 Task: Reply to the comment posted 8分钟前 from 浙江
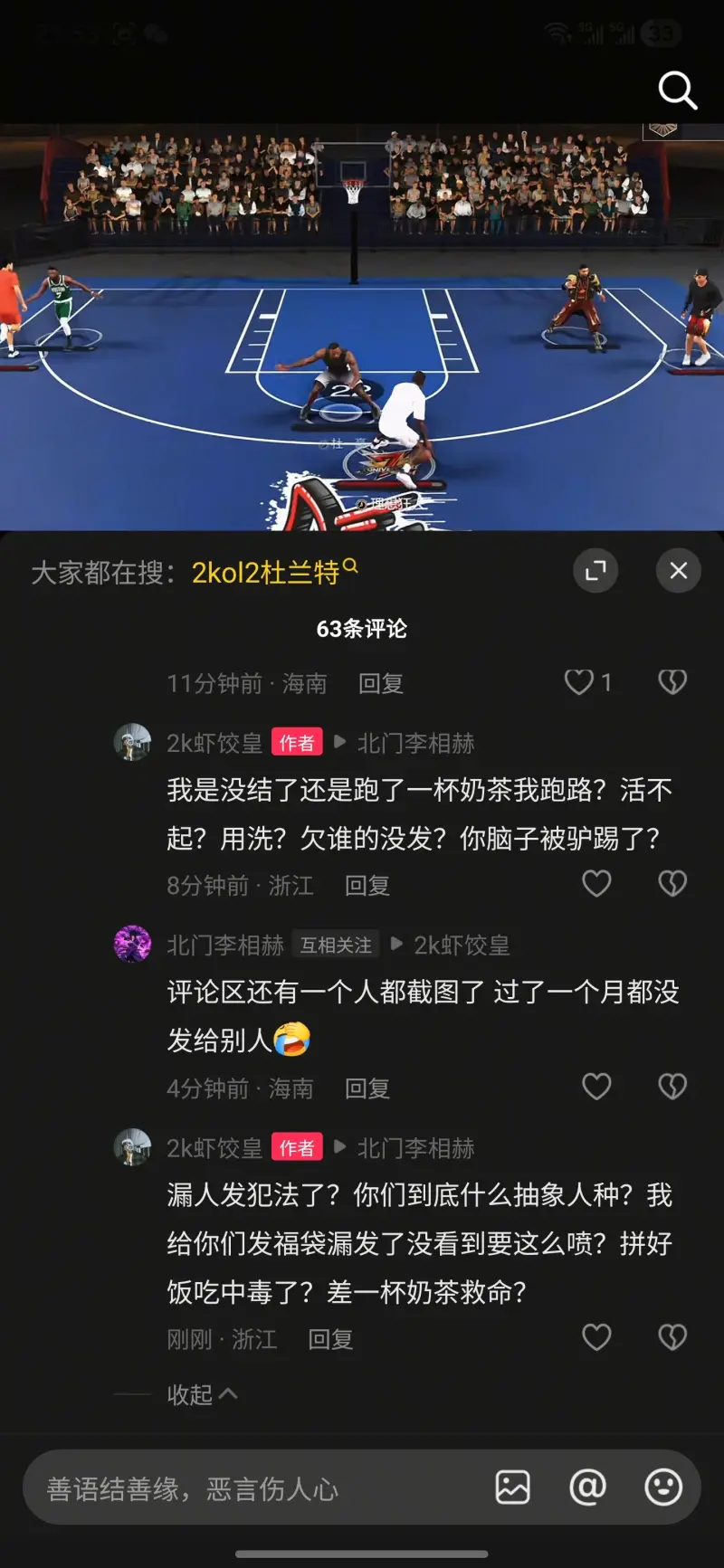click(x=367, y=886)
